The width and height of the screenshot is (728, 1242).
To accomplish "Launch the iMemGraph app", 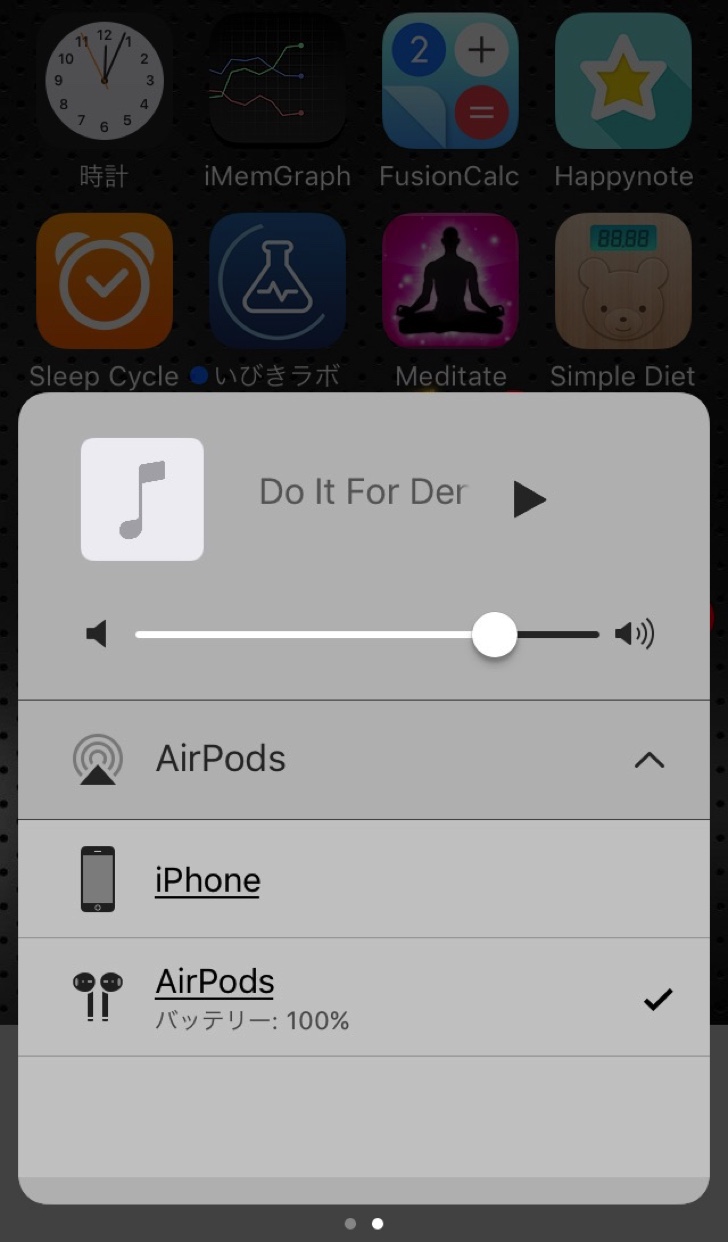I will tap(277, 80).
